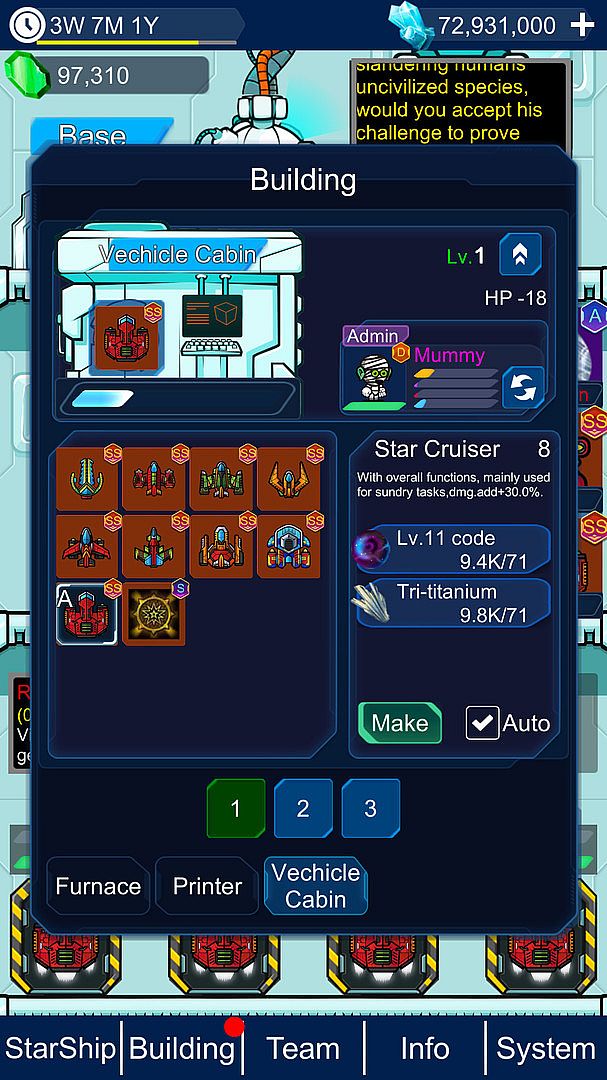
Task: Upgrade the Vechicle Cabin level
Action: [520, 255]
